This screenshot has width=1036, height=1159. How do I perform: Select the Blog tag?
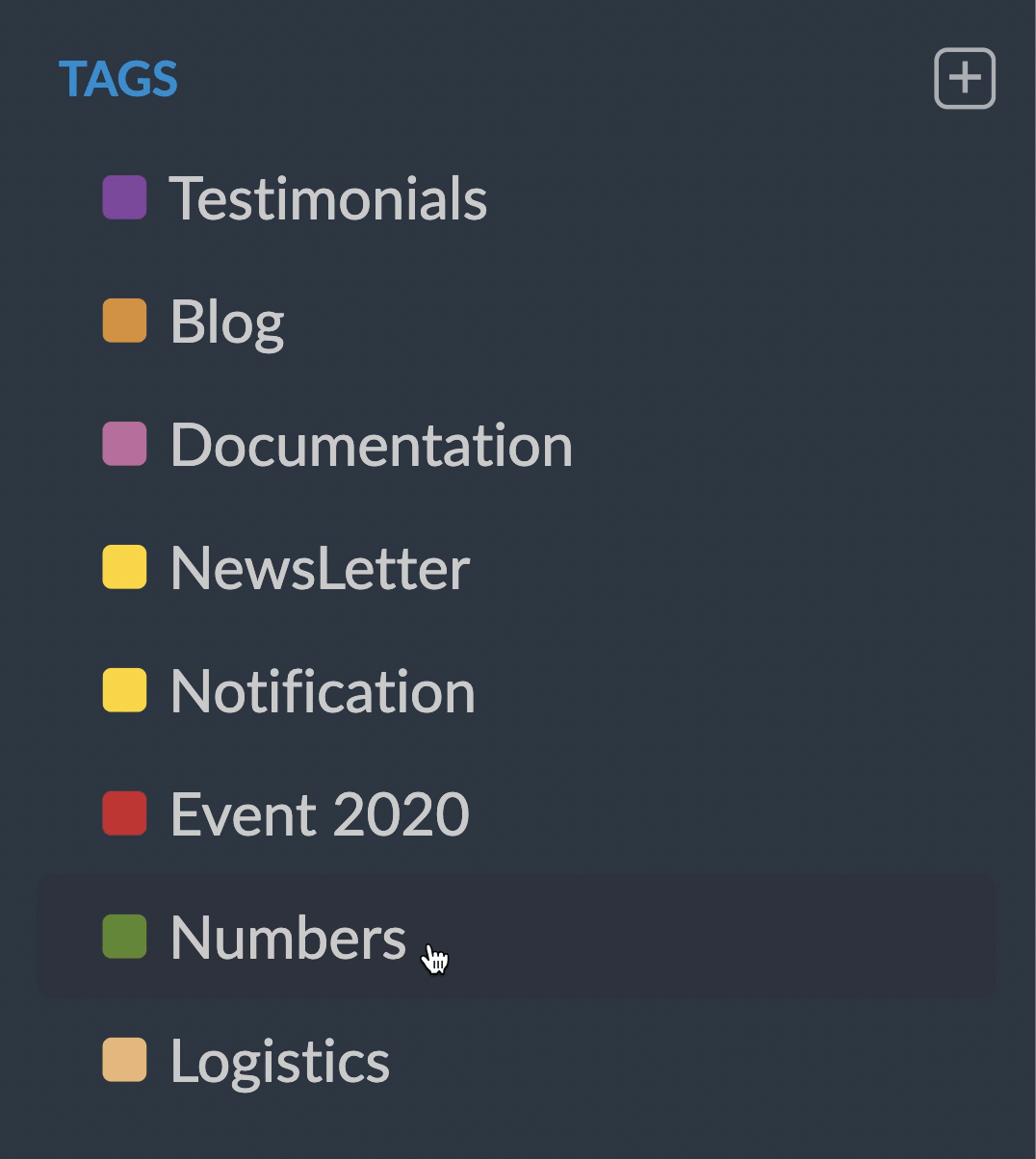coord(227,322)
